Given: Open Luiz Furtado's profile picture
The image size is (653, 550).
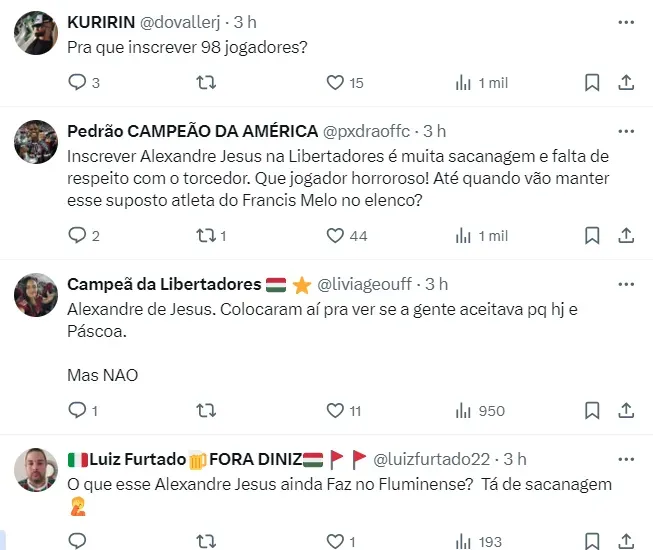Looking at the screenshot, I should click(36, 469).
